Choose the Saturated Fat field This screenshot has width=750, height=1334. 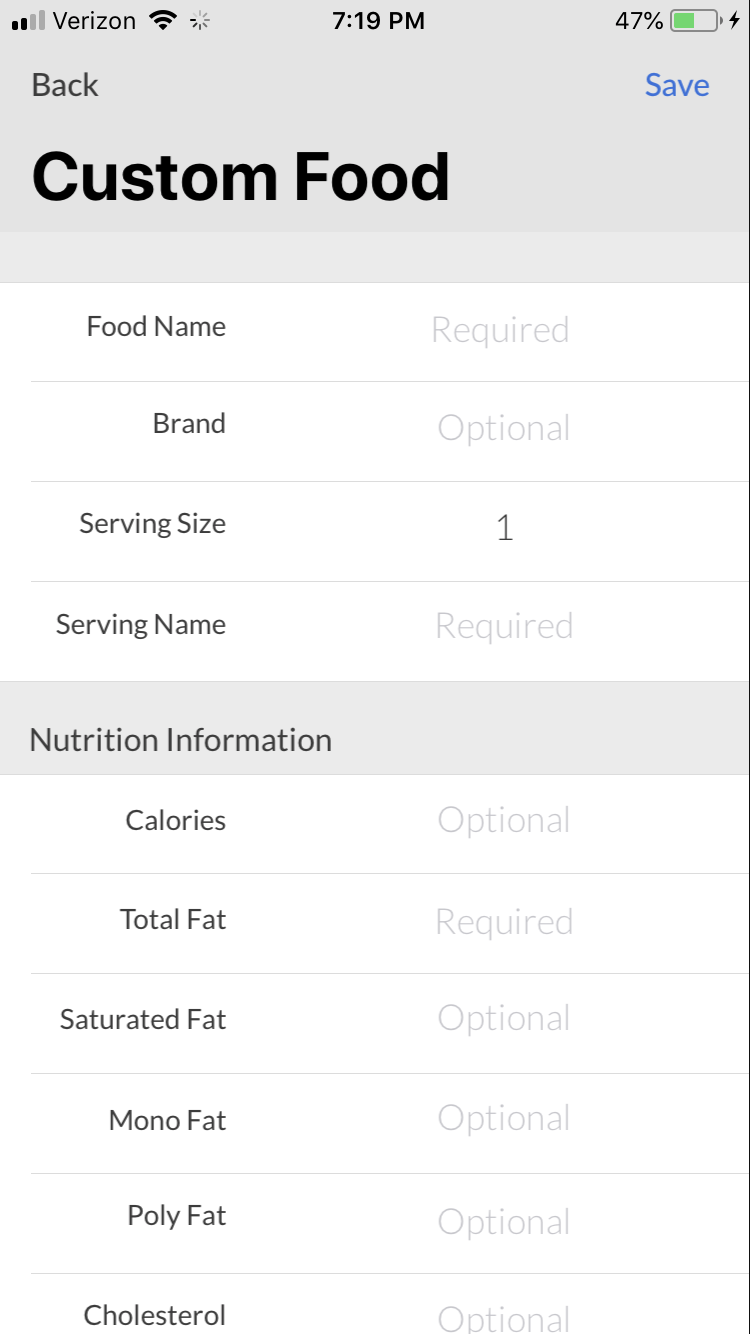[x=504, y=1019]
